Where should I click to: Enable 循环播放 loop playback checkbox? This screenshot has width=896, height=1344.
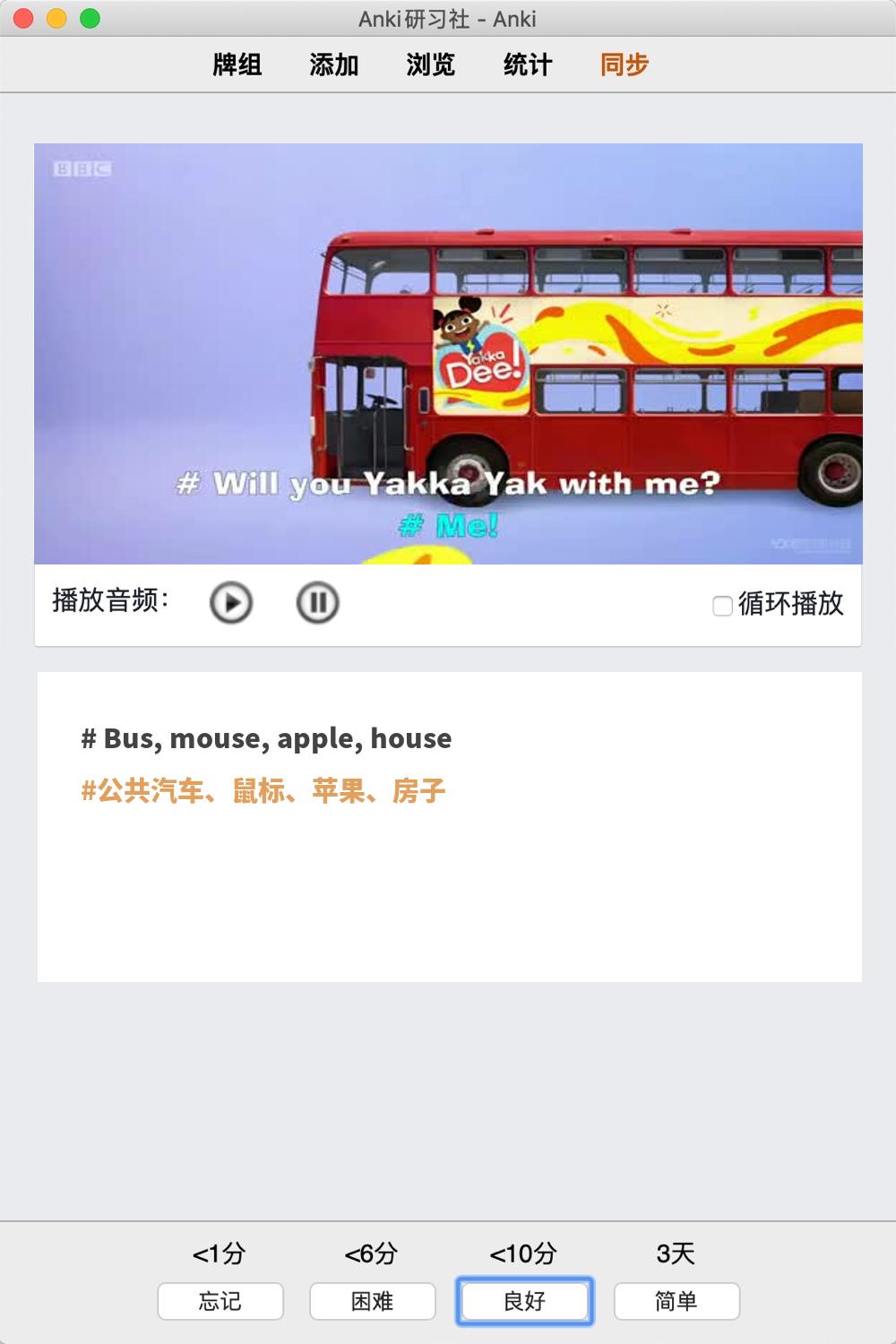point(722,606)
